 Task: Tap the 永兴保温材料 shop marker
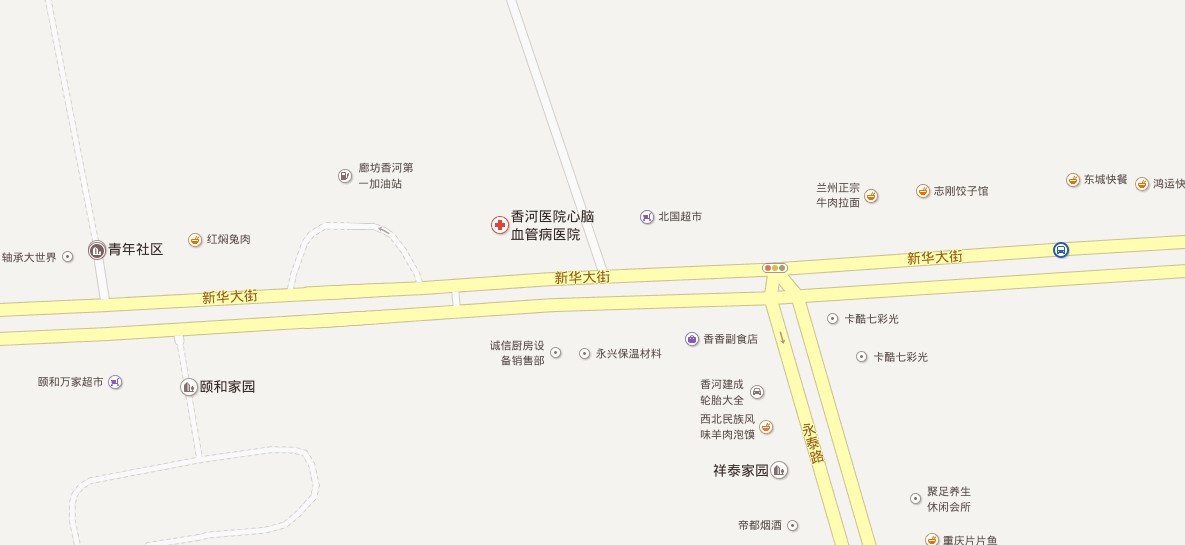coord(585,354)
